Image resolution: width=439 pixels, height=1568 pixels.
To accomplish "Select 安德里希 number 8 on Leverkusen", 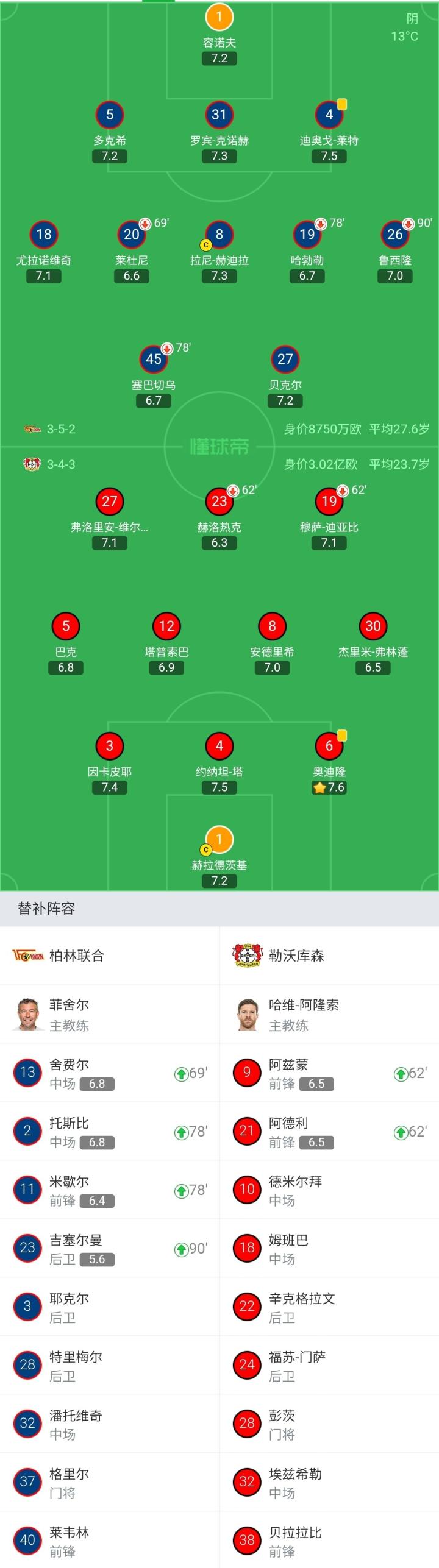I will (272, 626).
